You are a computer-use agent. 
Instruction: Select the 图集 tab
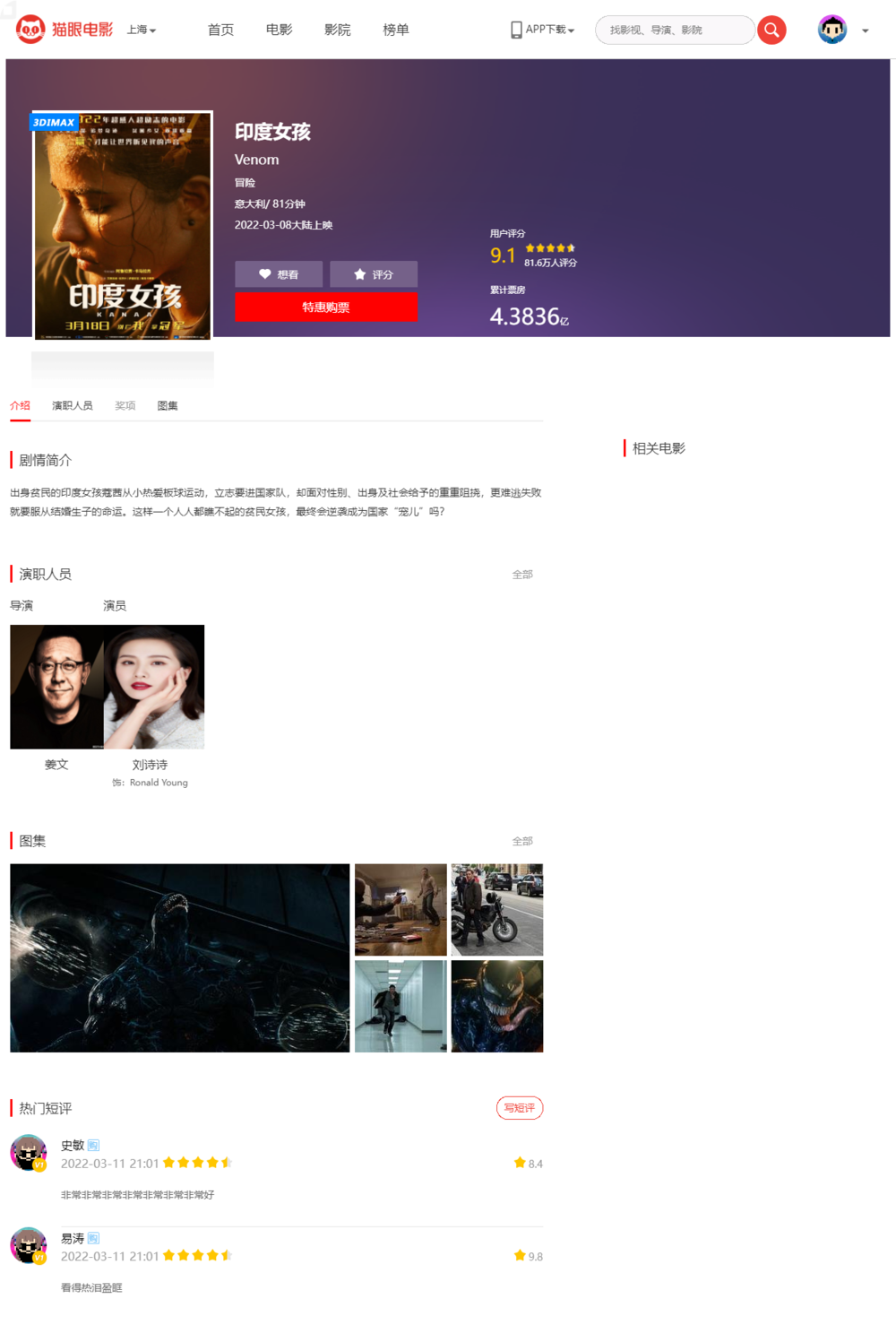pos(168,405)
